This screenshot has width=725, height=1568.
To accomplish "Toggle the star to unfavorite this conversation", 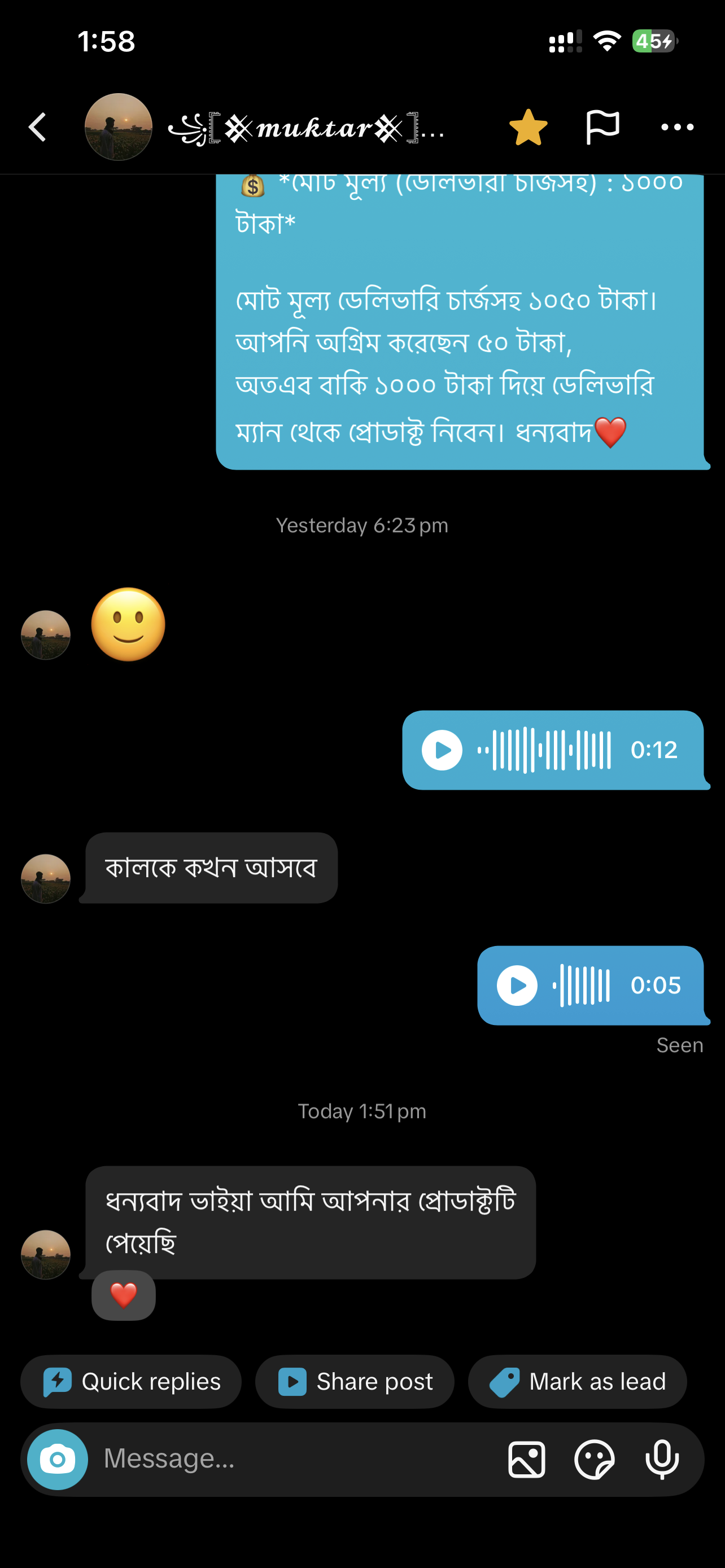I will tap(529, 126).
